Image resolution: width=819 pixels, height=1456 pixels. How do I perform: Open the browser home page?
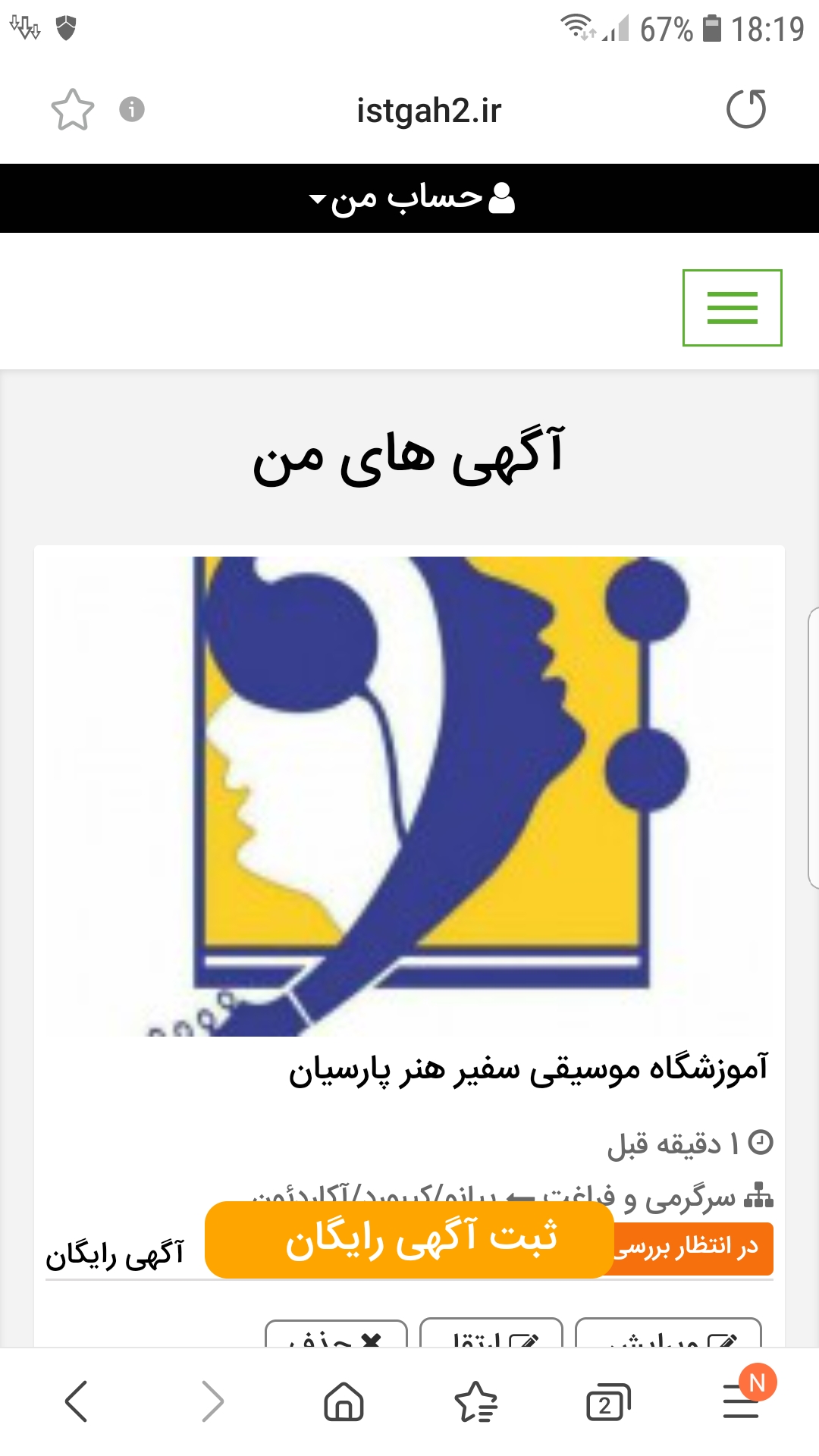344,1401
